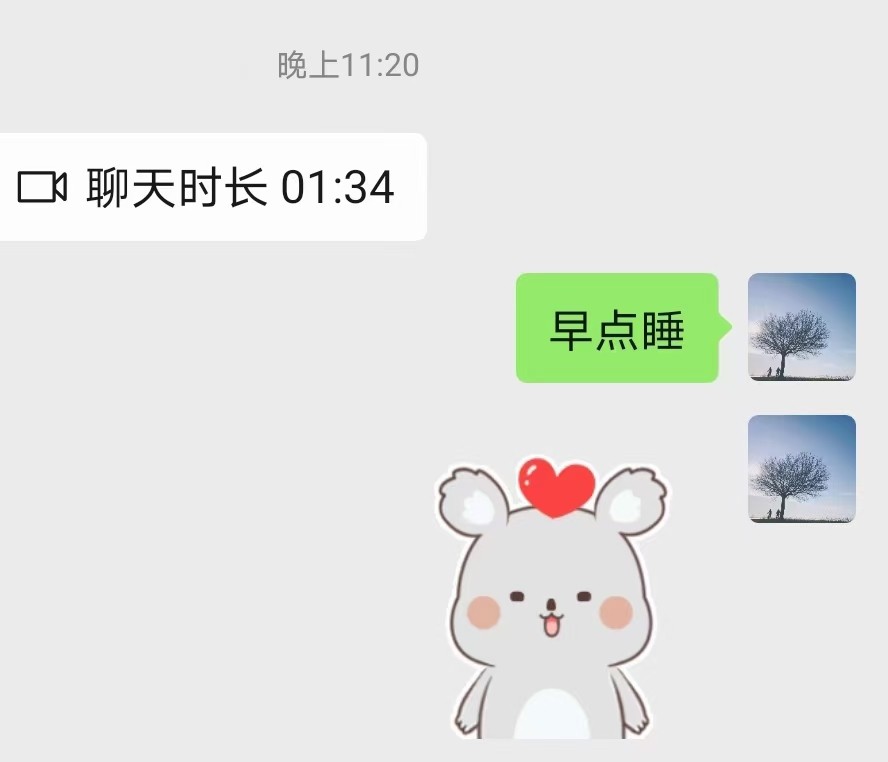Open sender's avatar next to 早点睡
This screenshot has height=762, width=888.
(801, 327)
